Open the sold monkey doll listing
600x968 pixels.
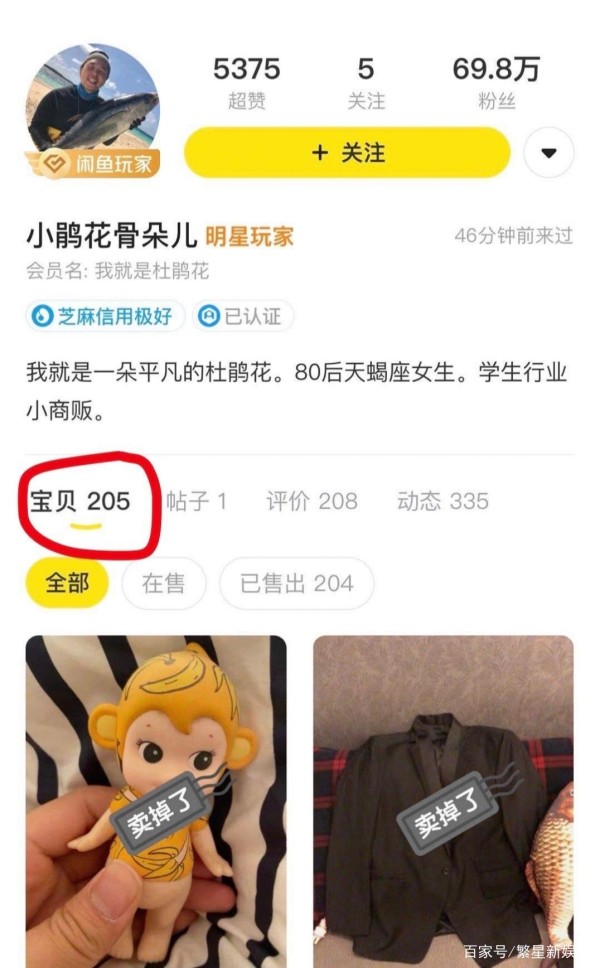pyautogui.click(x=156, y=801)
